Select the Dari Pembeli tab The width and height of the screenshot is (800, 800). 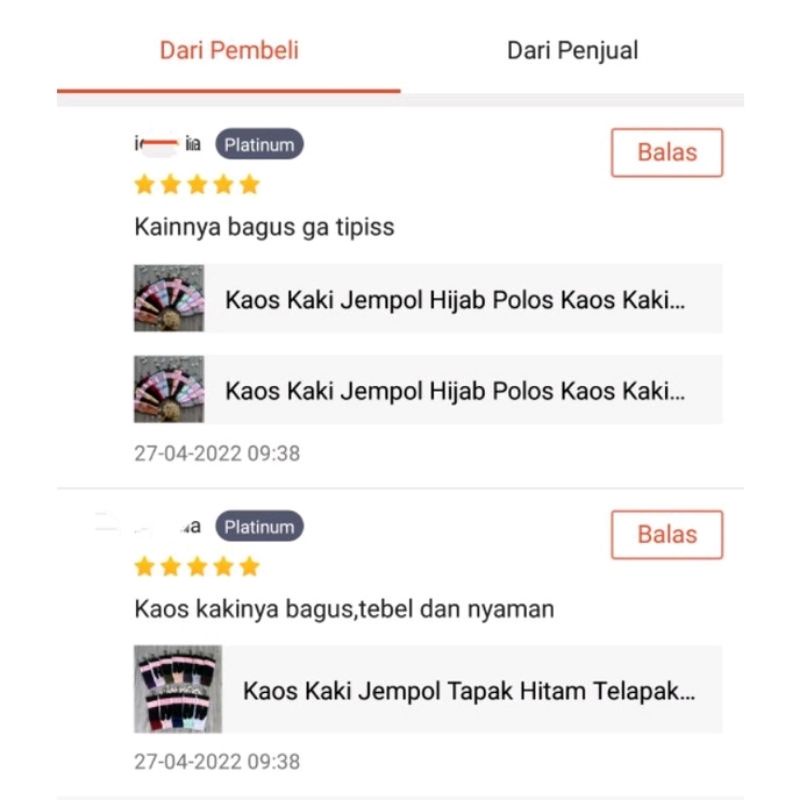[229, 50]
